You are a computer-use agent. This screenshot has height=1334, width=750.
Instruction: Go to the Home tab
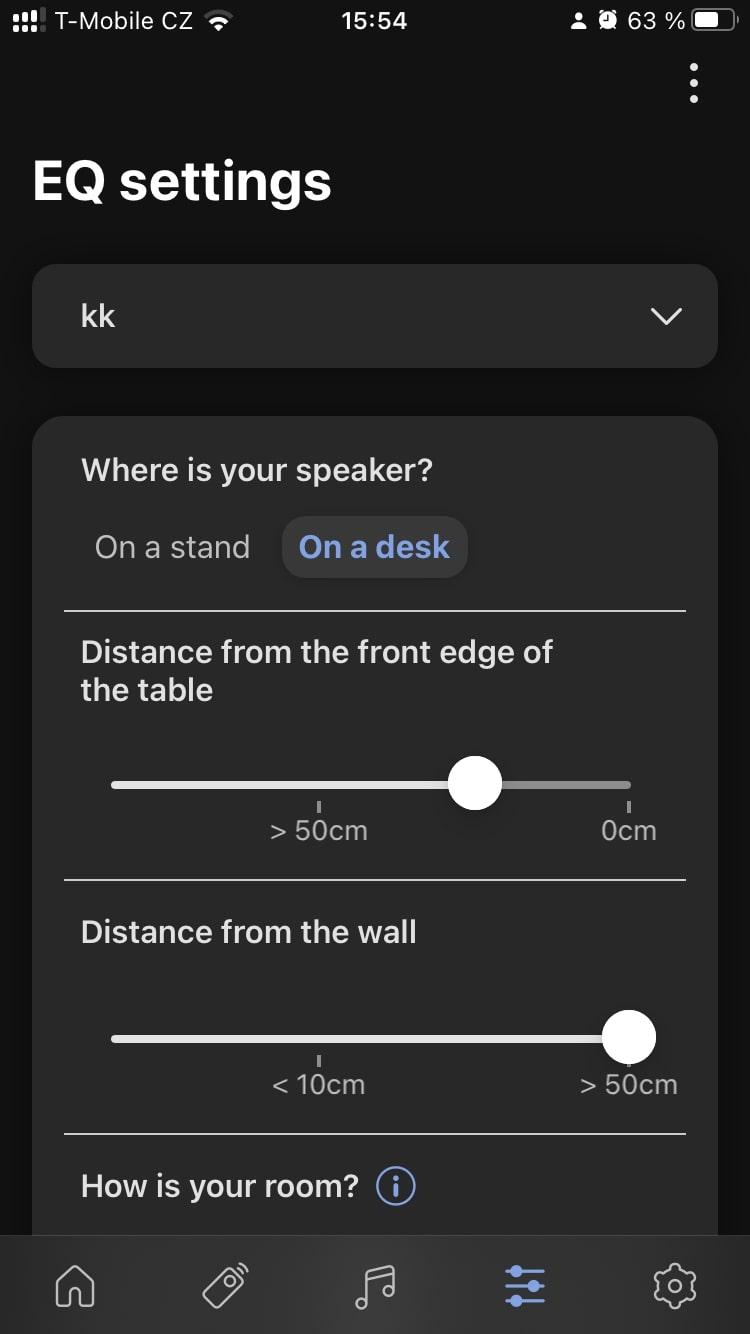point(75,1285)
